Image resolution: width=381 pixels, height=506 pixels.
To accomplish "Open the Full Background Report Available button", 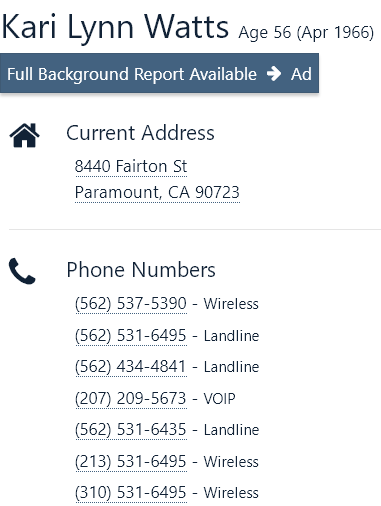I will click(159, 73).
